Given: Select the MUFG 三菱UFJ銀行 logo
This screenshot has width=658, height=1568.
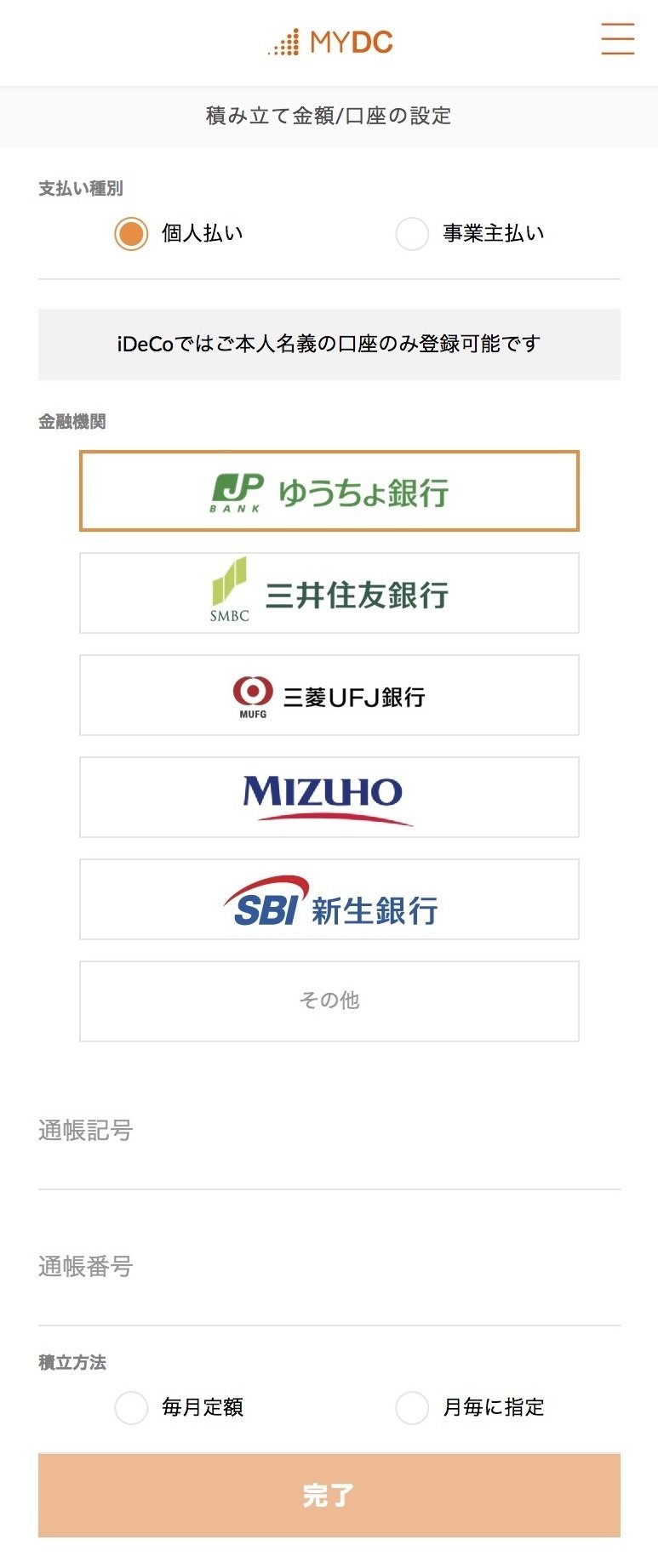Looking at the screenshot, I should tap(329, 694).
